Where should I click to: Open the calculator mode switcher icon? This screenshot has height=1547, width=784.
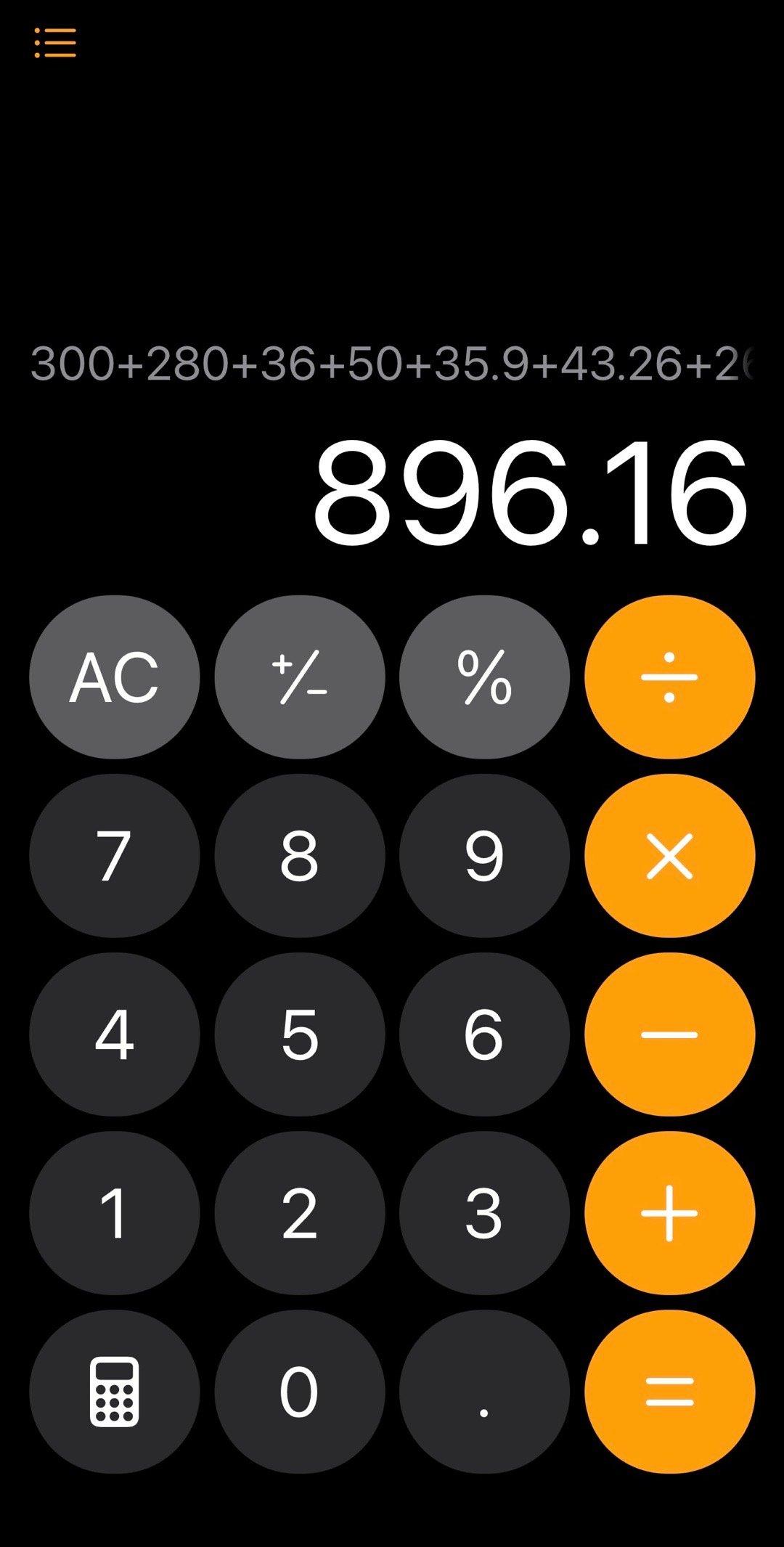coord(114,1391)
